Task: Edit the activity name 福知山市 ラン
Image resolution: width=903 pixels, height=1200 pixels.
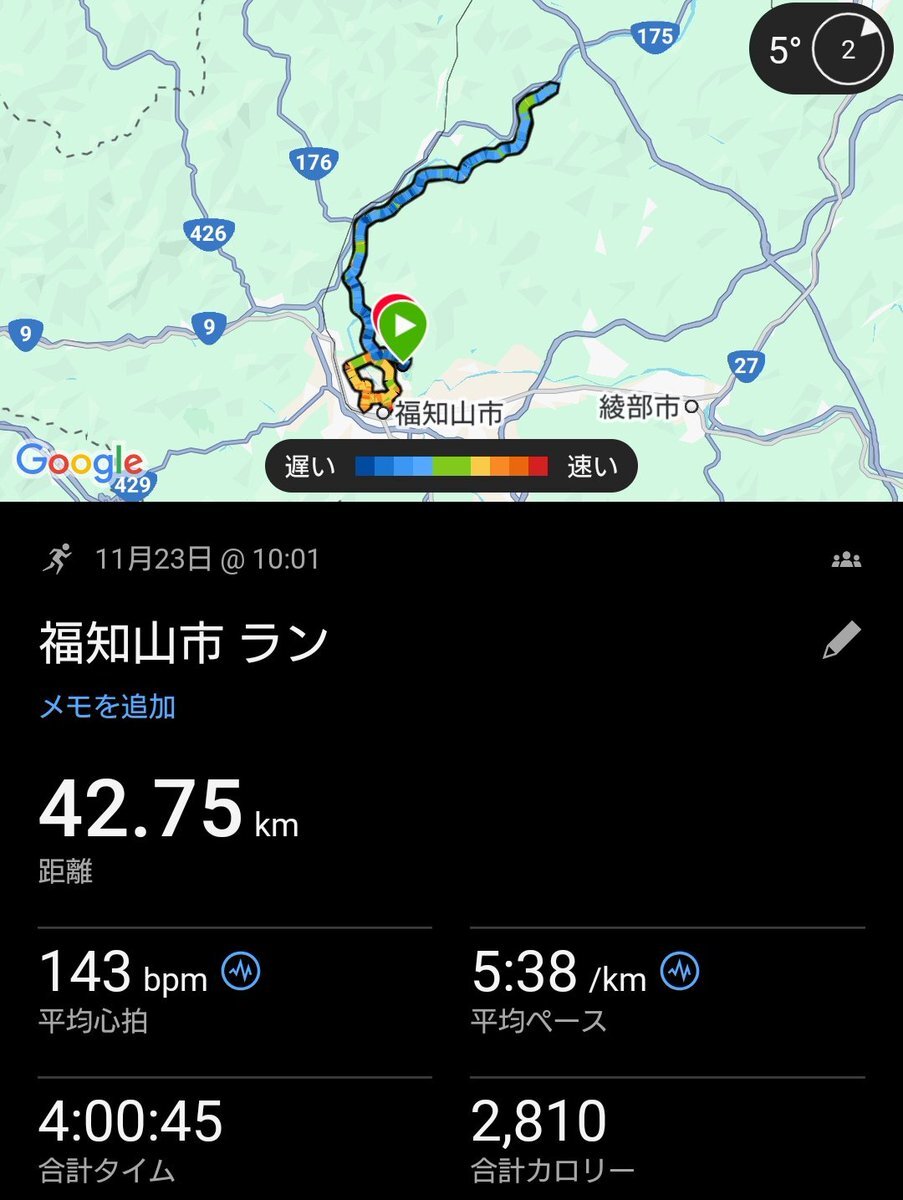Action: coord(841,642)
